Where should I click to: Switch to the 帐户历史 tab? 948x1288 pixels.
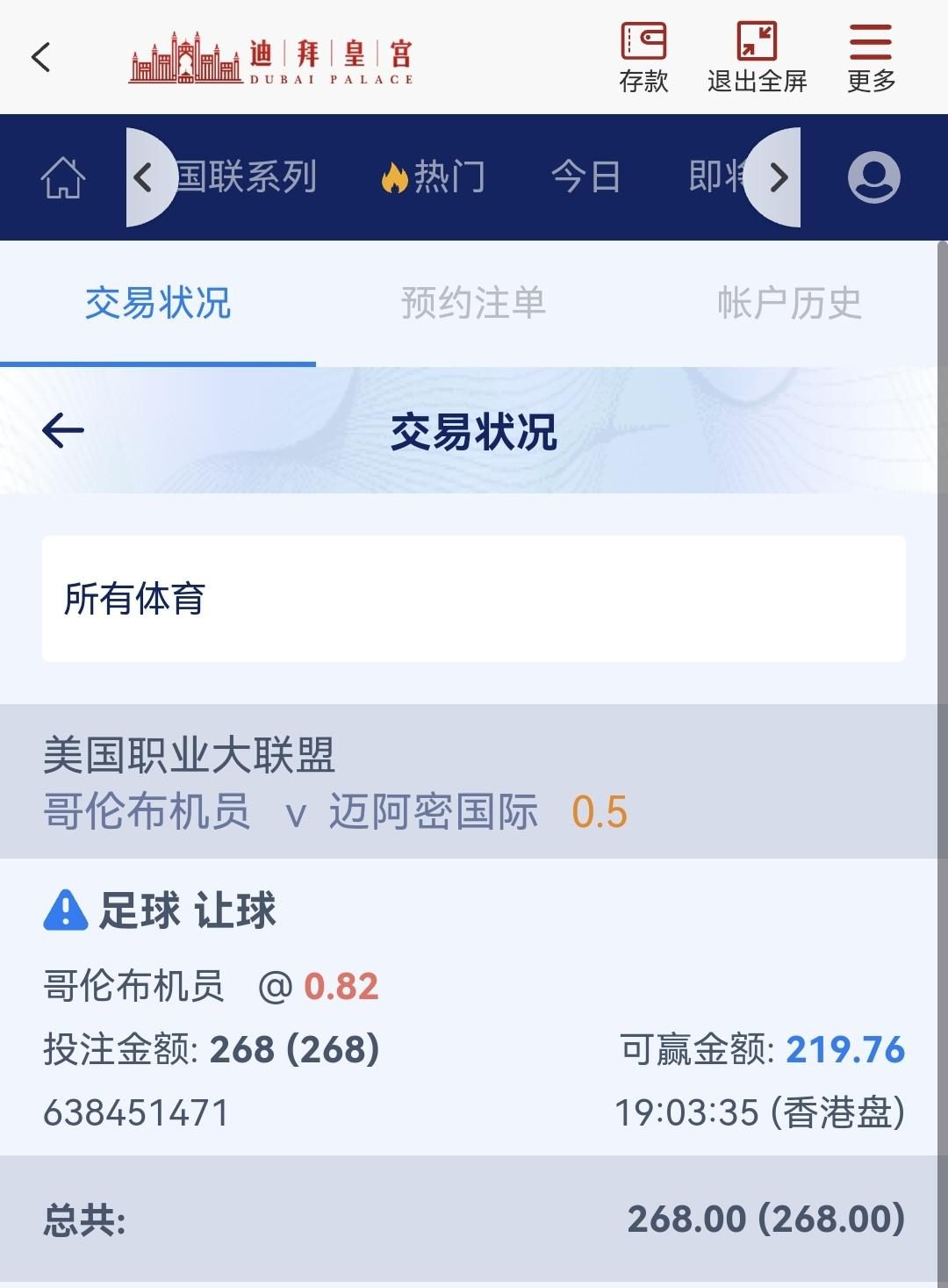[789, 304]
